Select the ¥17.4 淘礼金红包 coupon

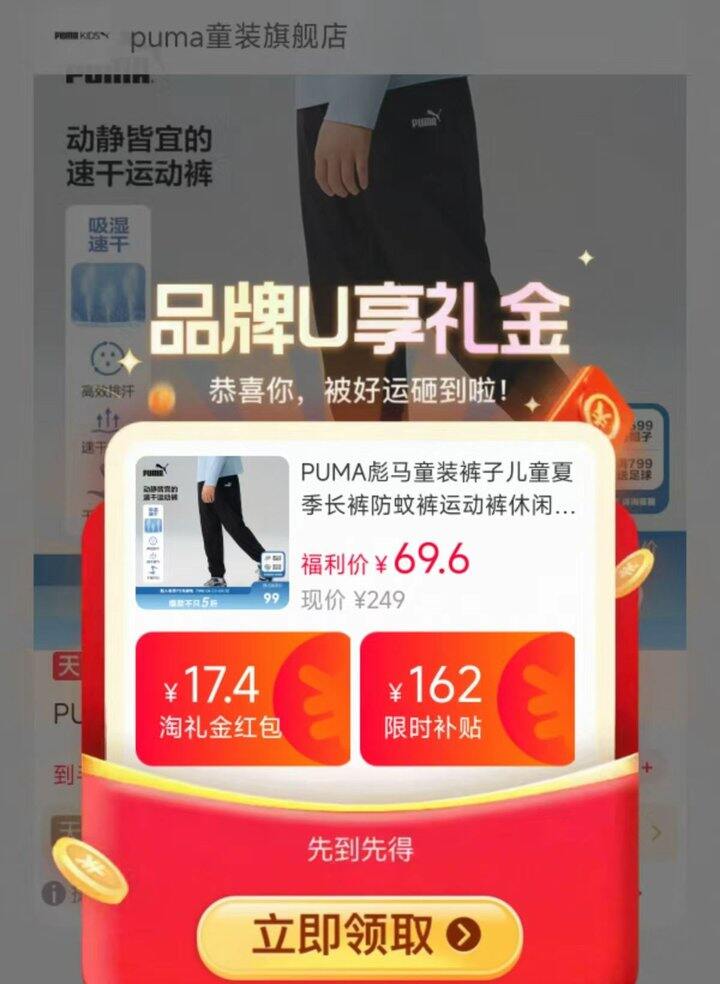pos(243,699)
